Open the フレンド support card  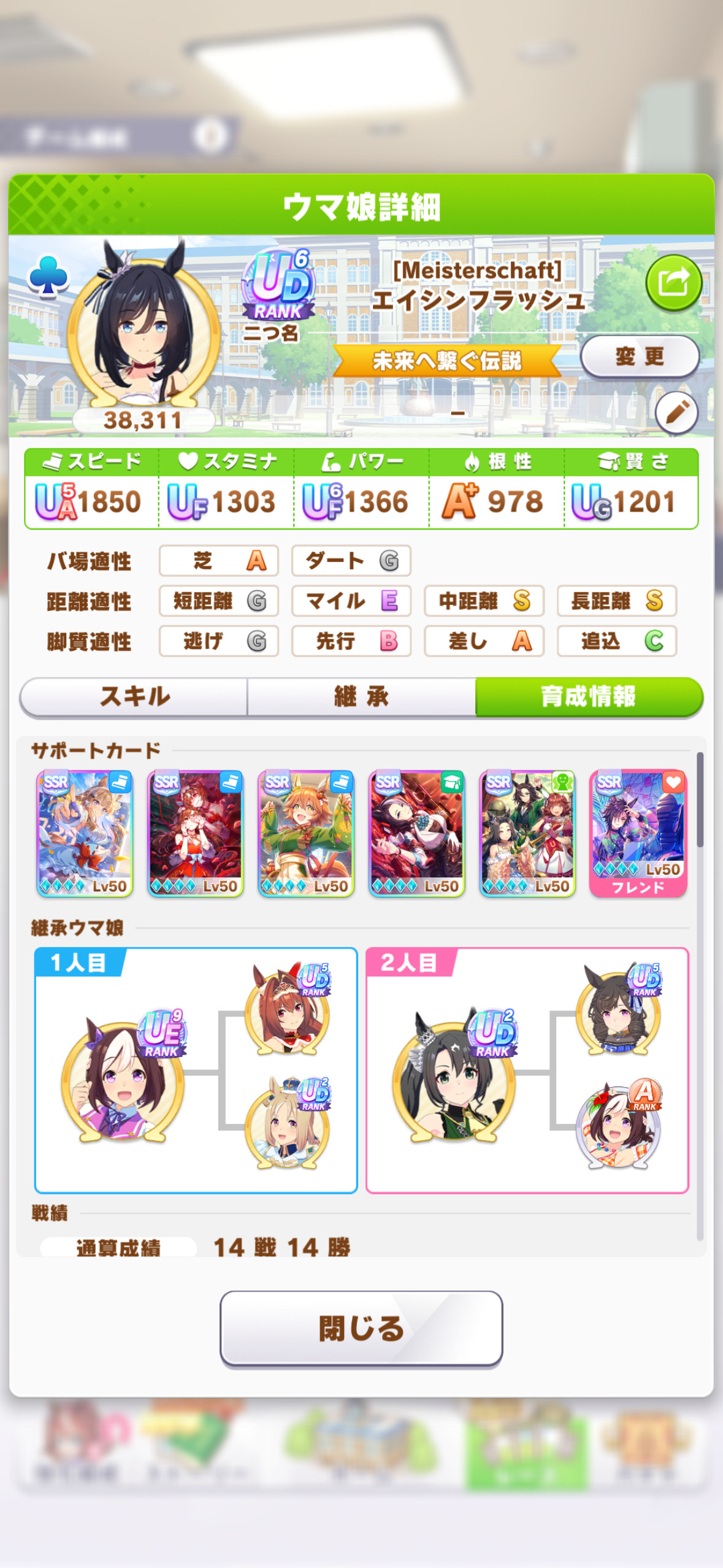(638, 834)
